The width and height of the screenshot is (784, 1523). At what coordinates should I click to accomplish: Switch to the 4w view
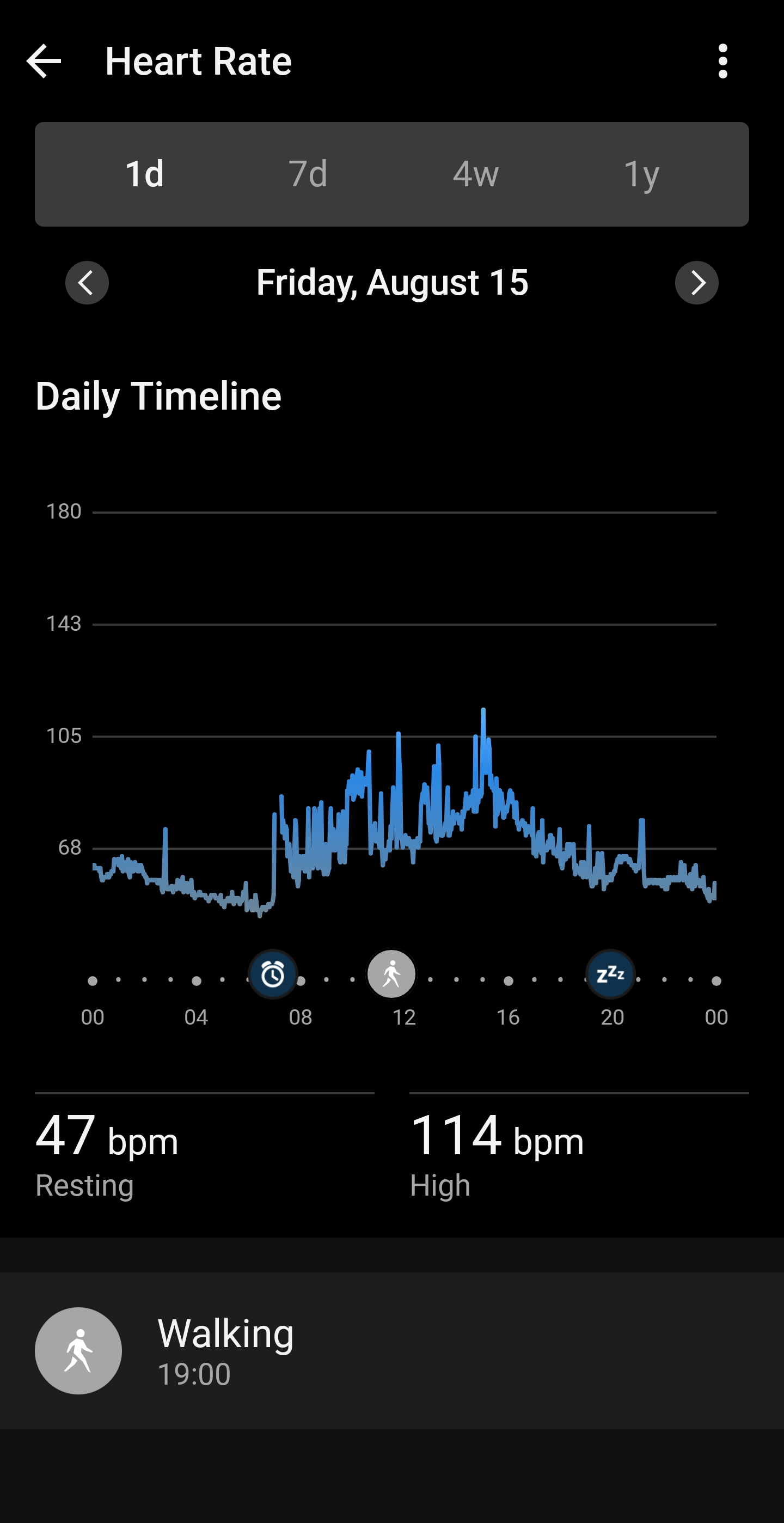(476, 174)
